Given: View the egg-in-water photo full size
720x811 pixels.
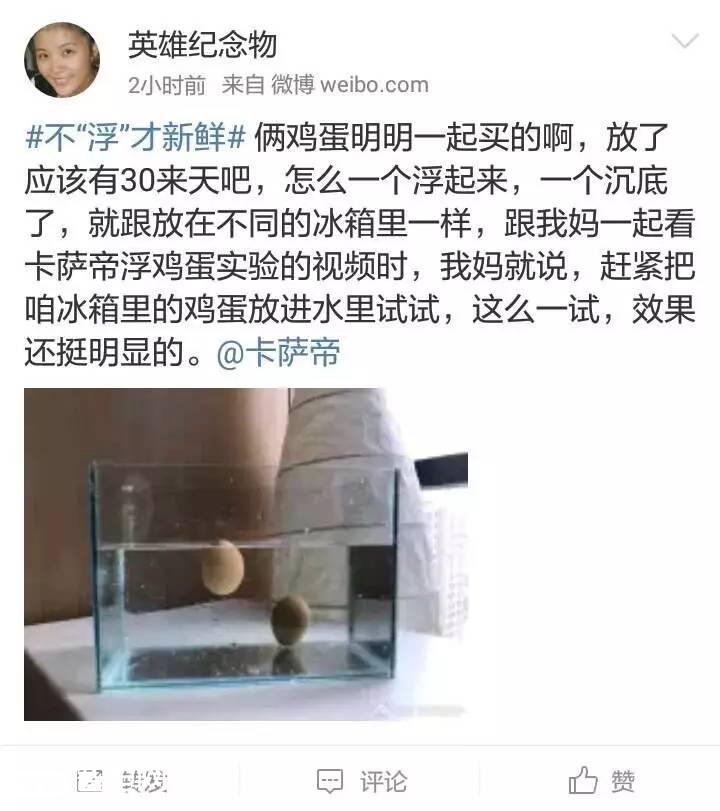Looking at the screenshot, I should point(245,553).
